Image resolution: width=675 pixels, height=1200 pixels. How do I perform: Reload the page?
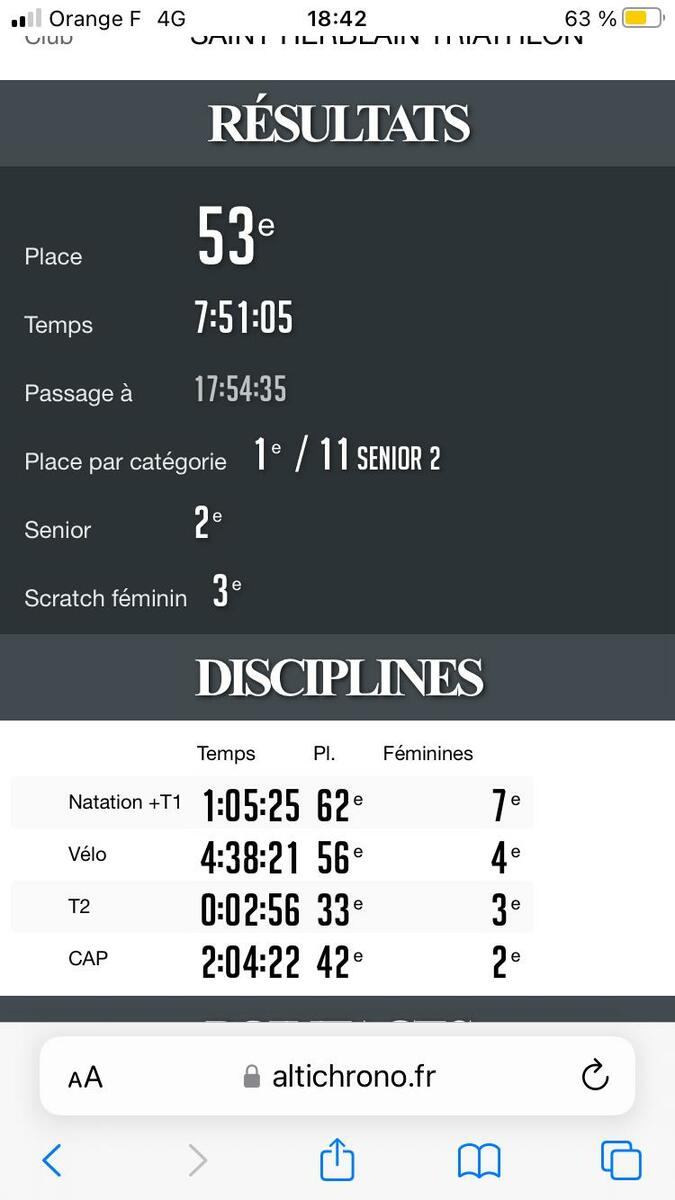(x=595, y=1076)
